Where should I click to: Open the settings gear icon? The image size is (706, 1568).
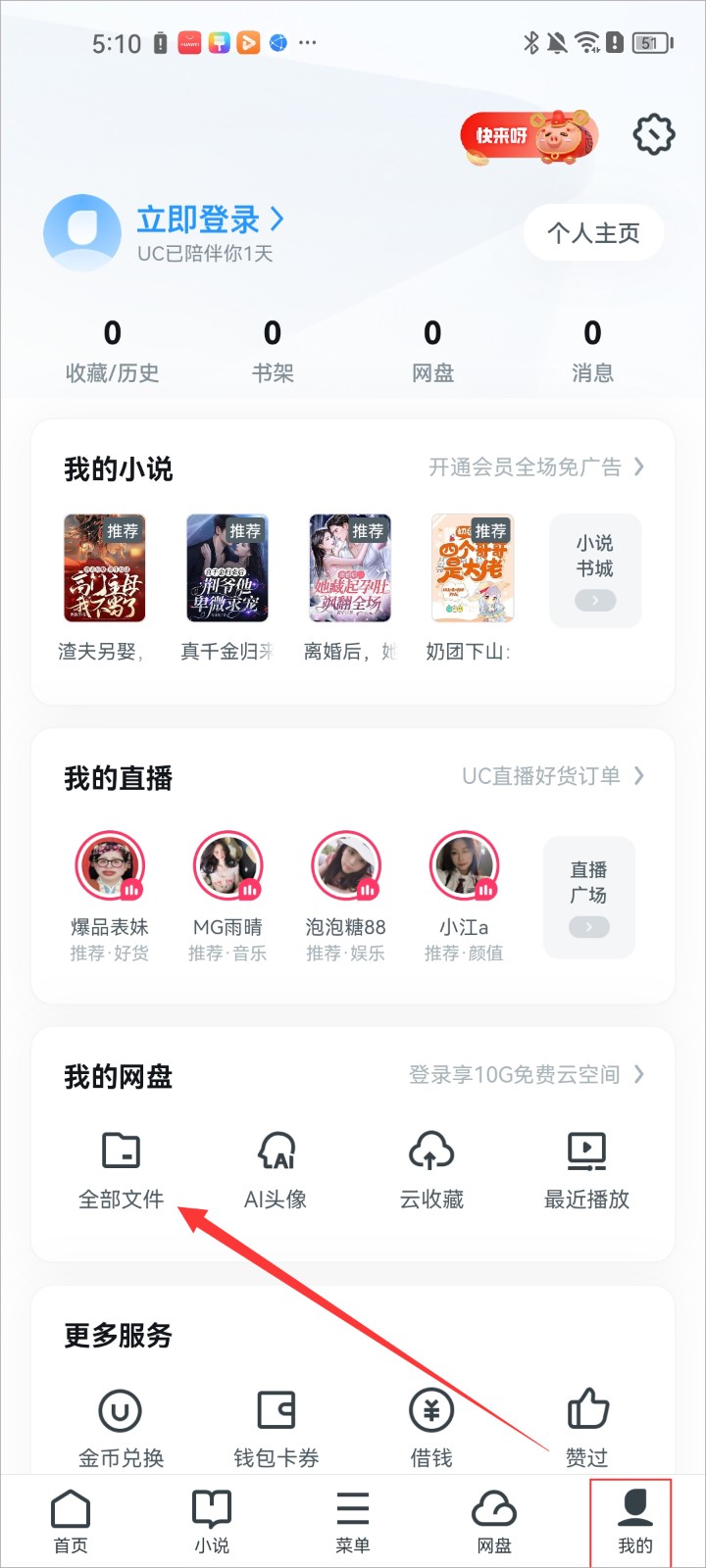point(653,135)
